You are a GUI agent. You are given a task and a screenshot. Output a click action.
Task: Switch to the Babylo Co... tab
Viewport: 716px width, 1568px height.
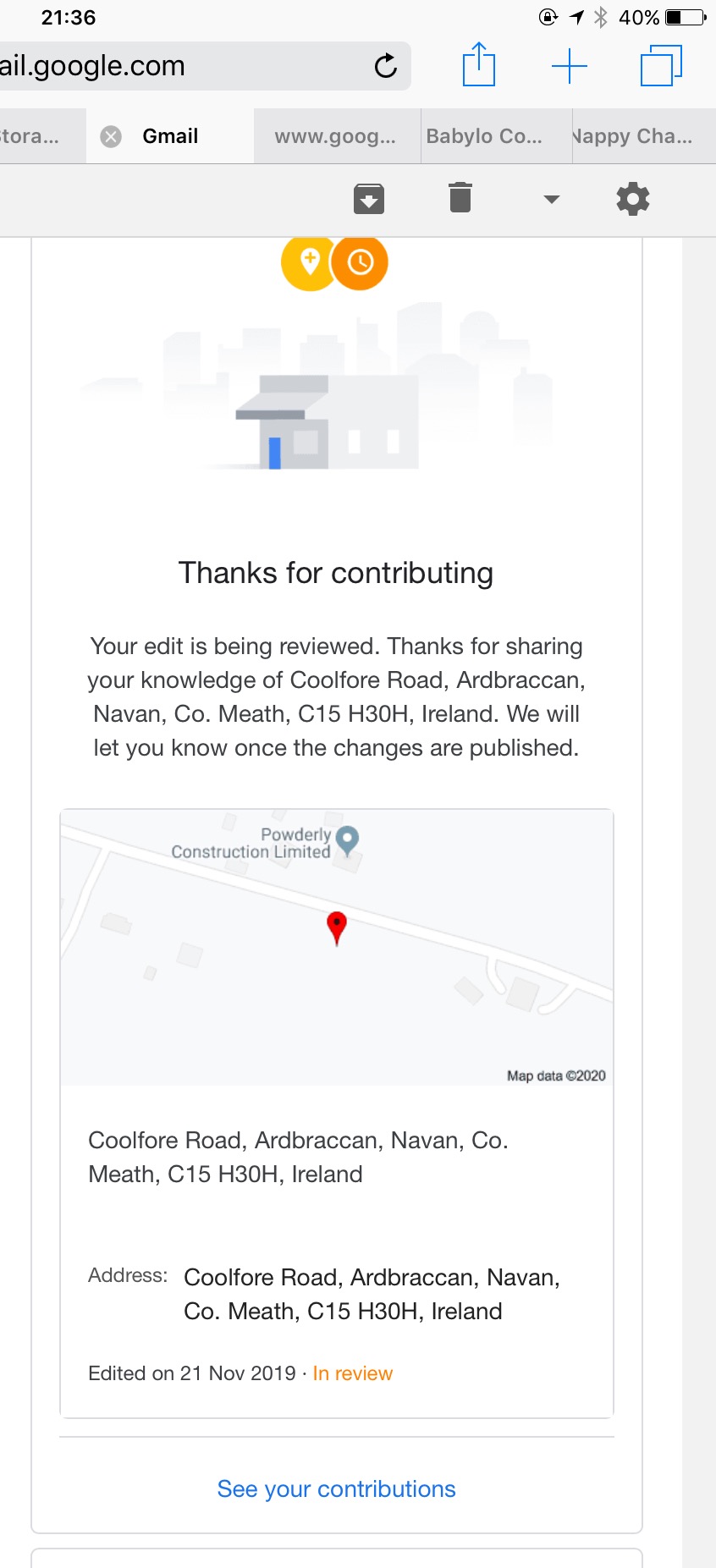[x=484, y=136]
